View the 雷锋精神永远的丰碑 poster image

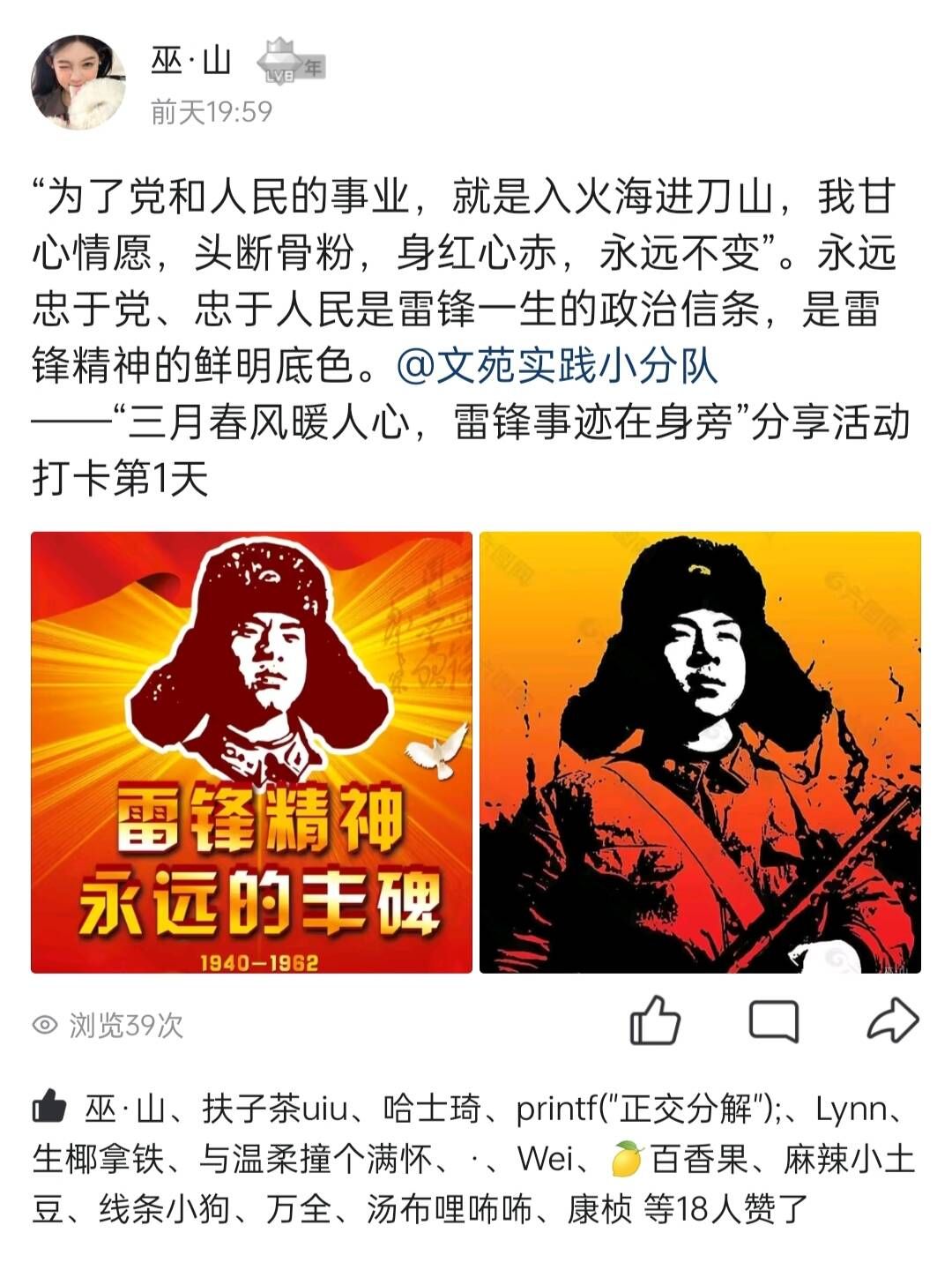pyautogui.click(x=251, y=752)
